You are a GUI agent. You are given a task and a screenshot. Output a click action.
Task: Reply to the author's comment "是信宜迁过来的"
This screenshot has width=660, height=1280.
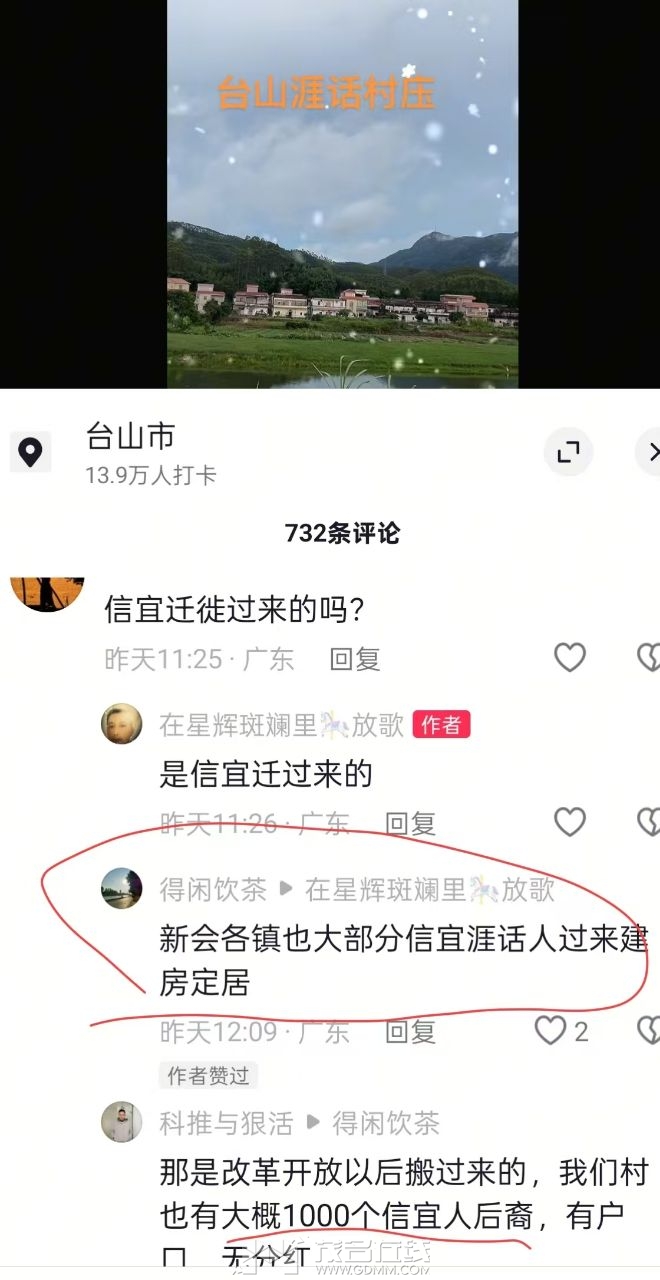coord(411,824)
